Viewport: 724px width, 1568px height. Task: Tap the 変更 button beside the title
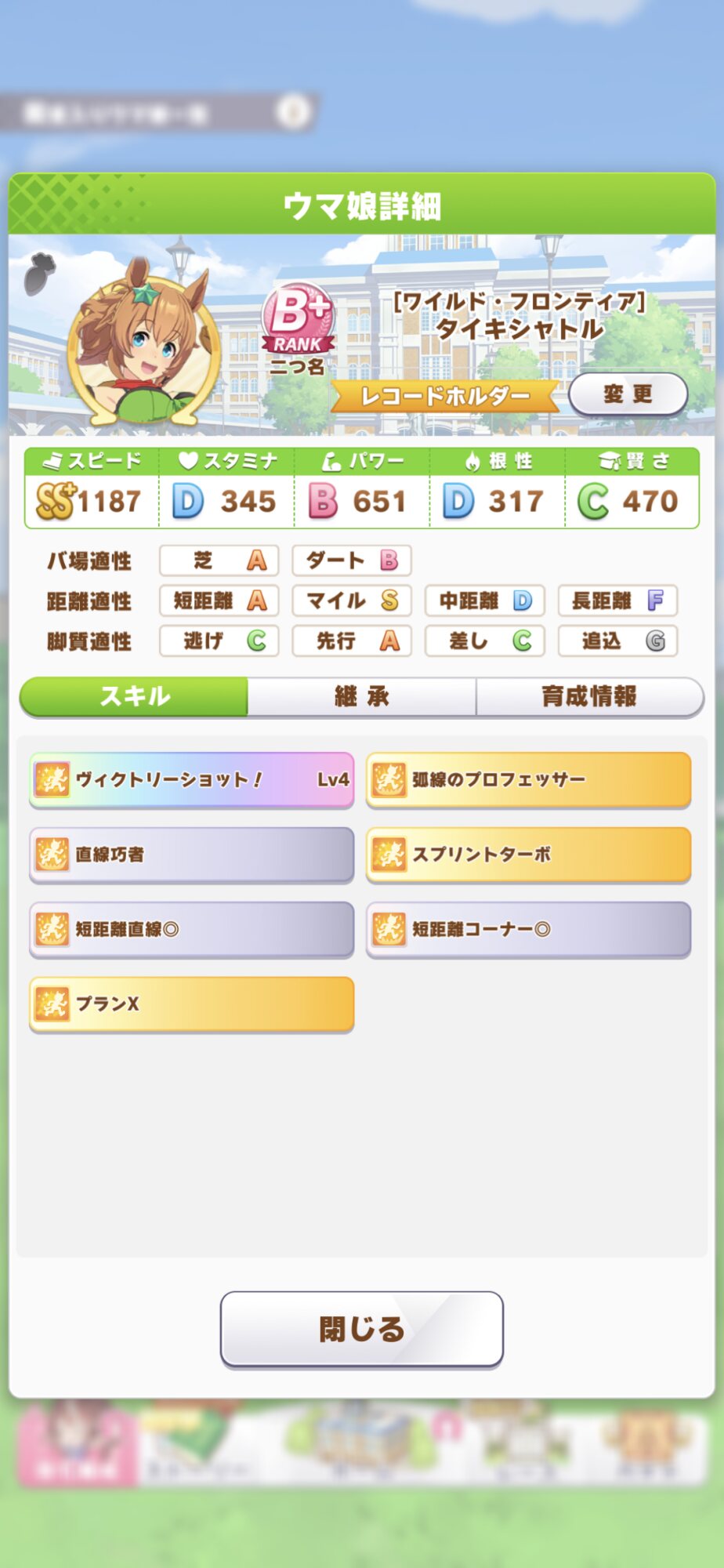point(628,394)
